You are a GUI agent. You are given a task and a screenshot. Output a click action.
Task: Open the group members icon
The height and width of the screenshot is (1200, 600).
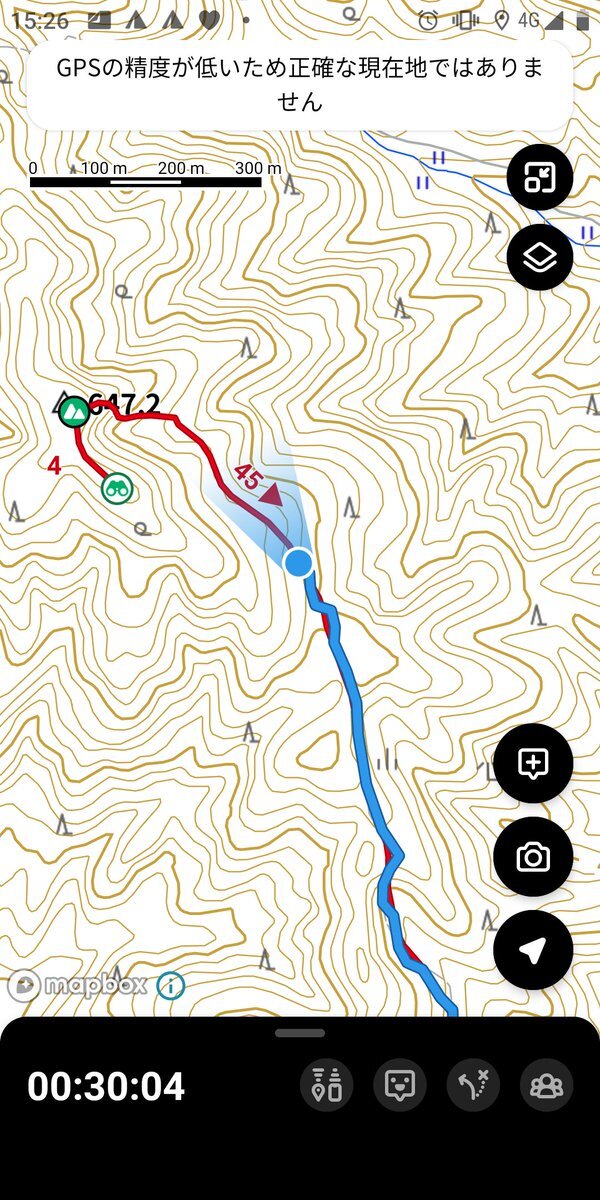tap(546, 1085)
